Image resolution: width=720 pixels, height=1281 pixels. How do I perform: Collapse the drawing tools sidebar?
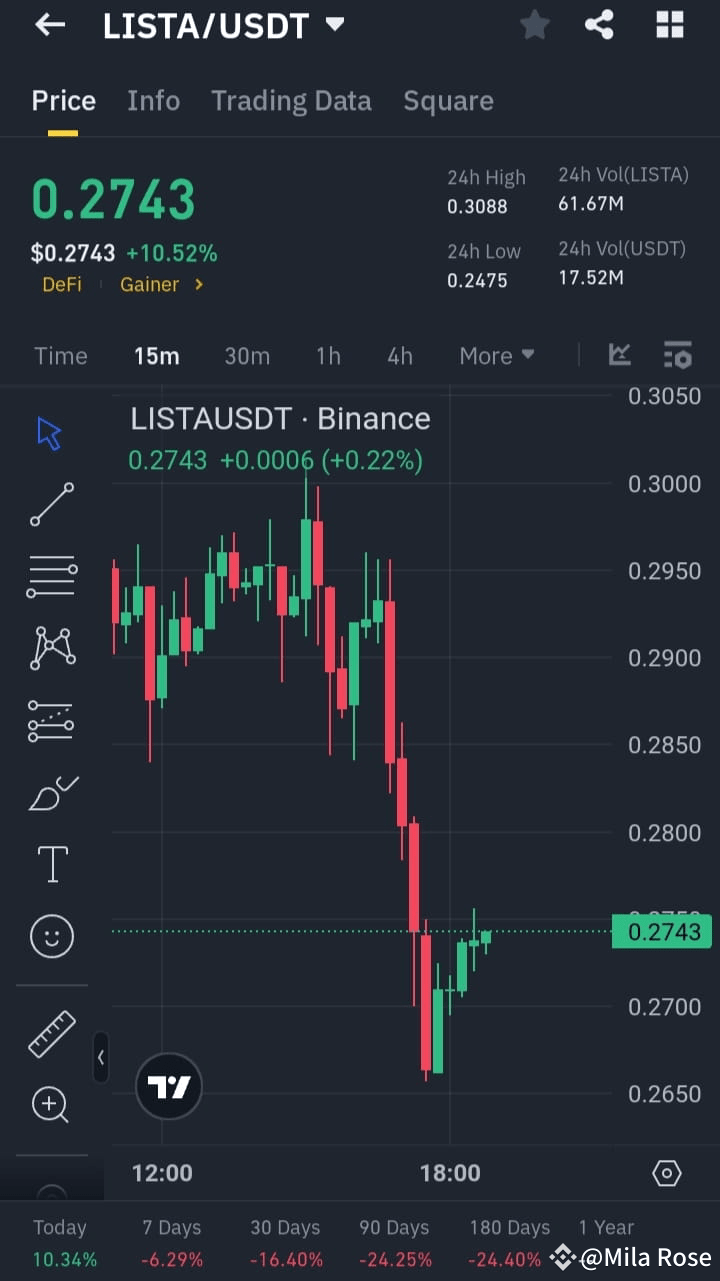pyautogui.click(x=101, y=1057)
